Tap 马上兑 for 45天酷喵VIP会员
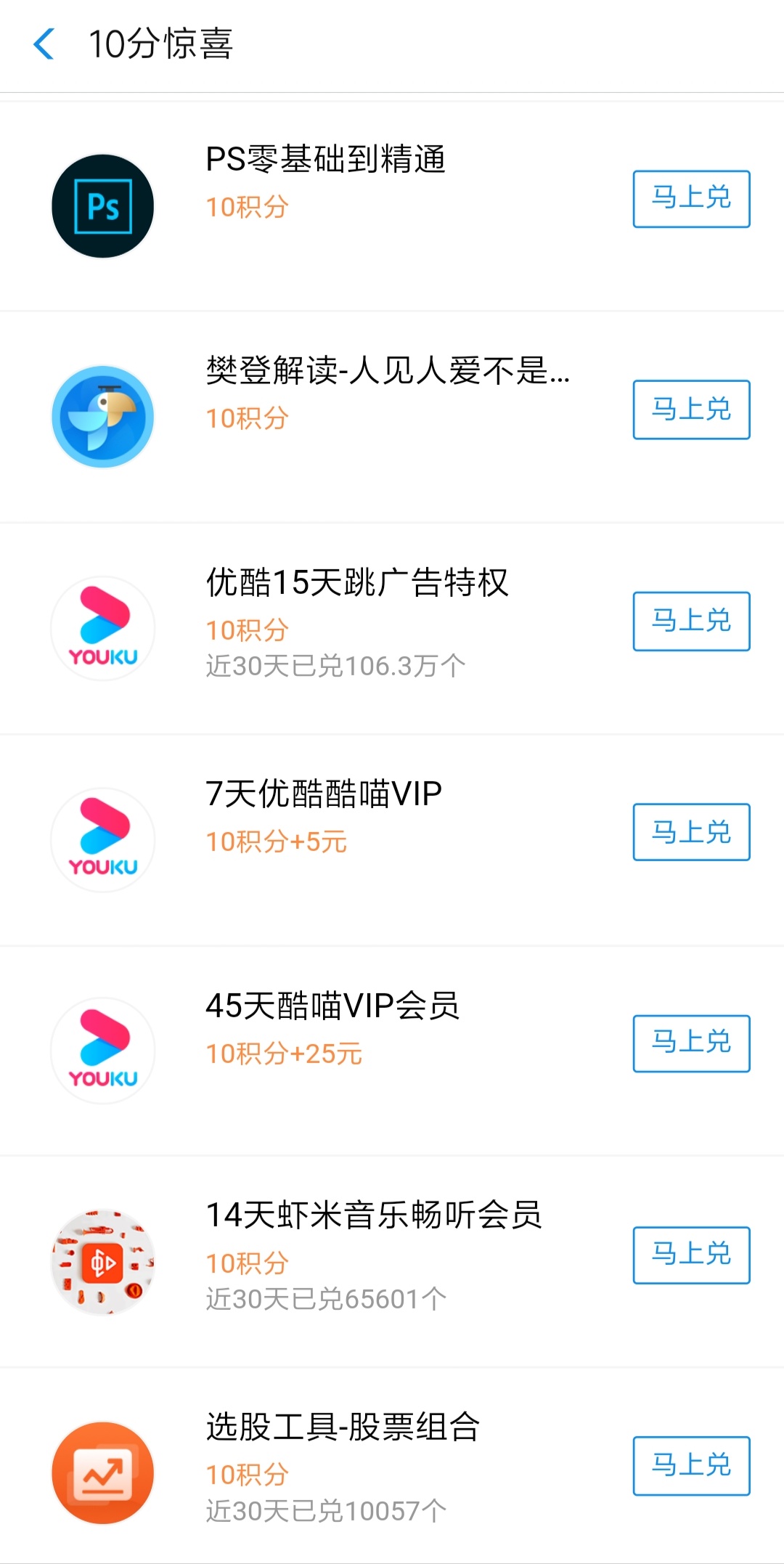Screen dimensions: 784x1564 [x=690, y=1043]
